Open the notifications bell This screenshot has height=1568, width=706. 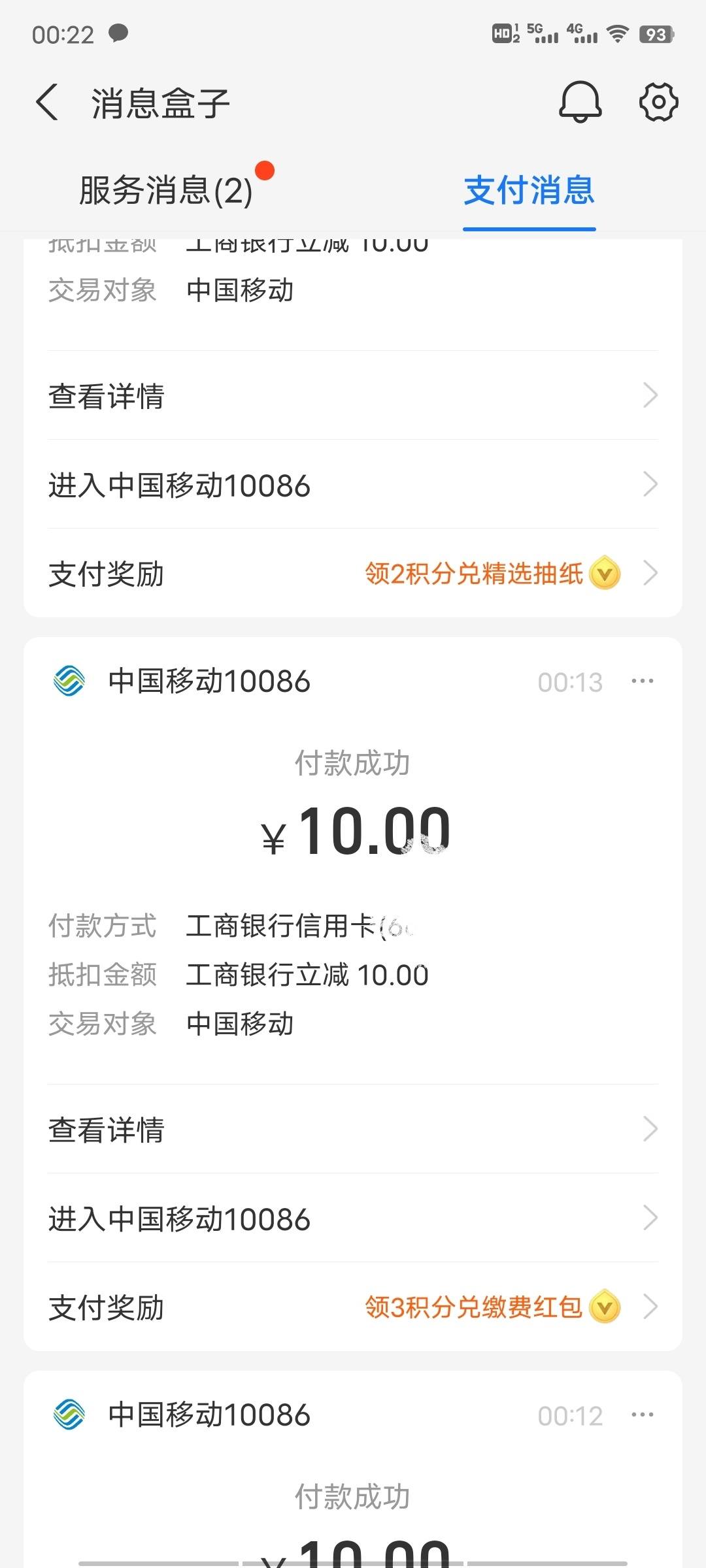pyautogui.click(x=580, y=103)
